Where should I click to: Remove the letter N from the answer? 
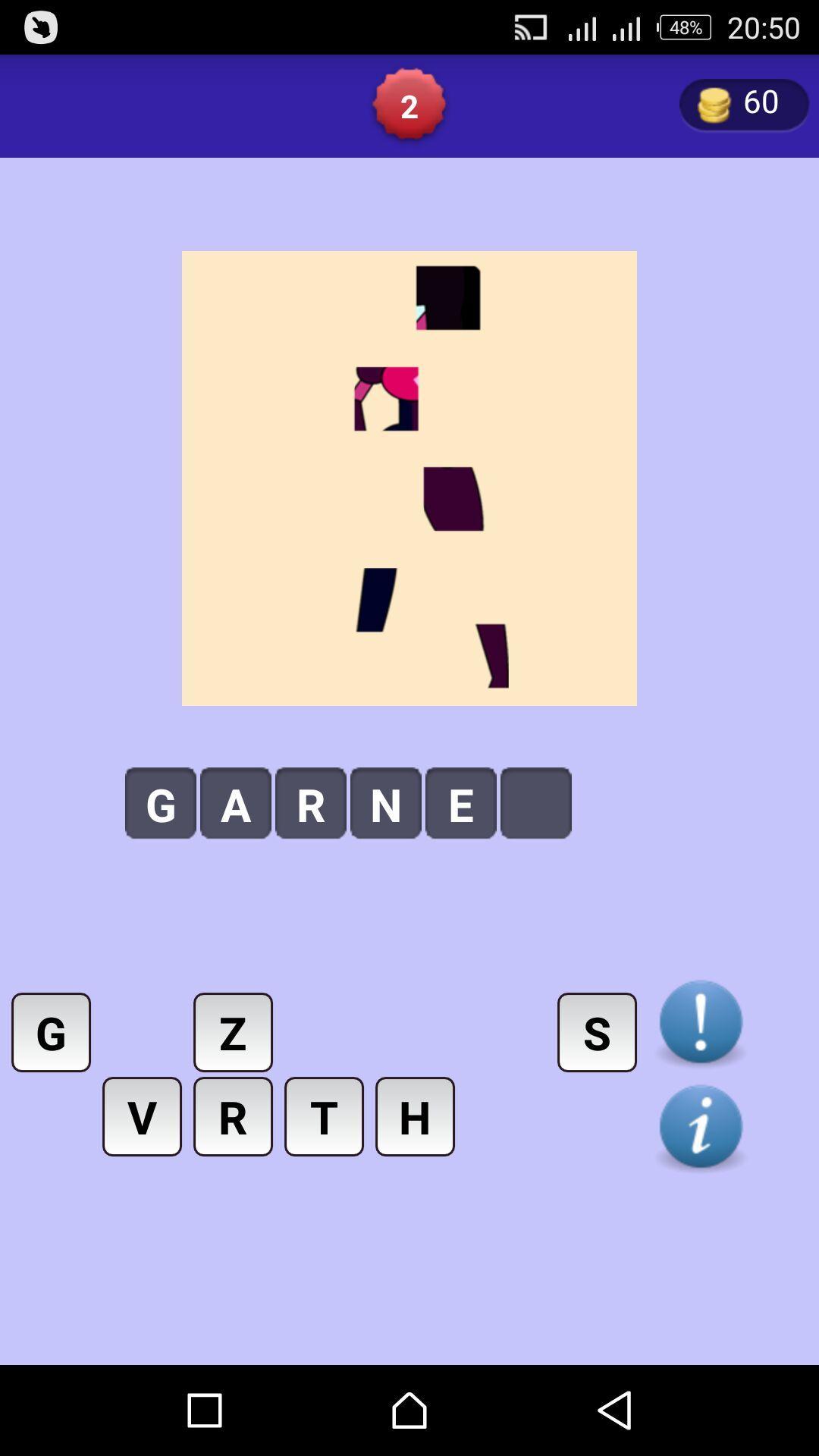(385, 803)
